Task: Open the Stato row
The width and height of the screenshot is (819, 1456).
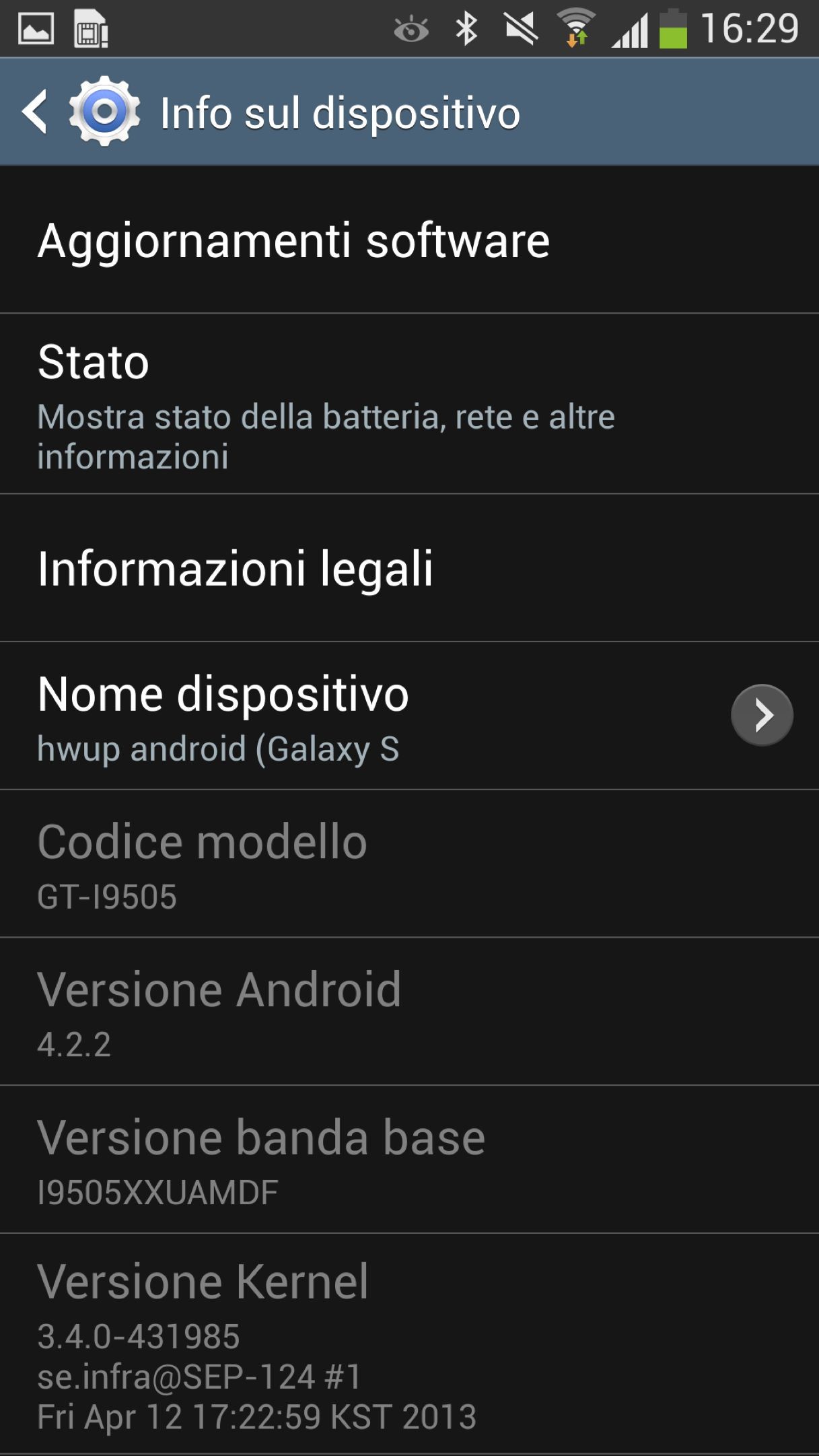Action: [409, 404]
